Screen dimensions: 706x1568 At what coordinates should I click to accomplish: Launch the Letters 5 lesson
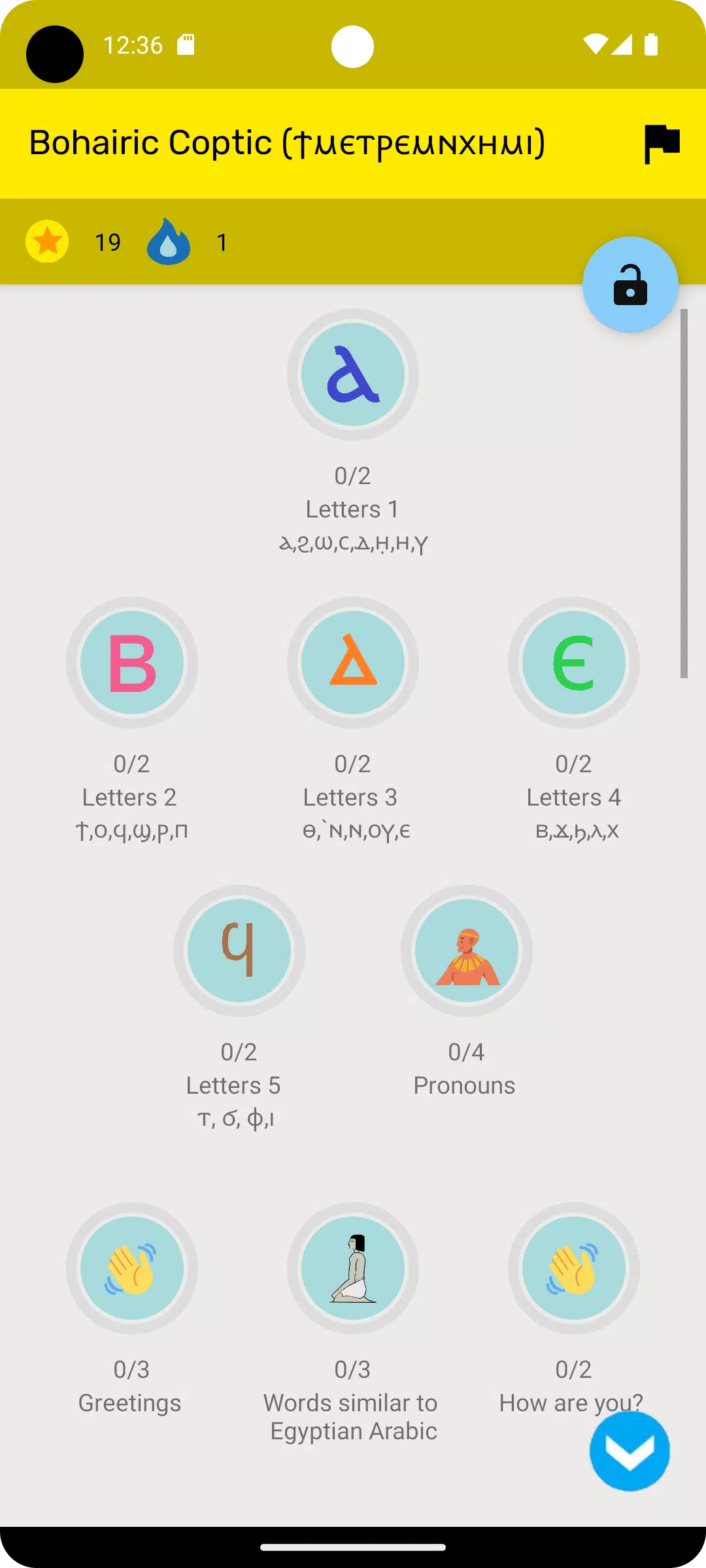239,951
